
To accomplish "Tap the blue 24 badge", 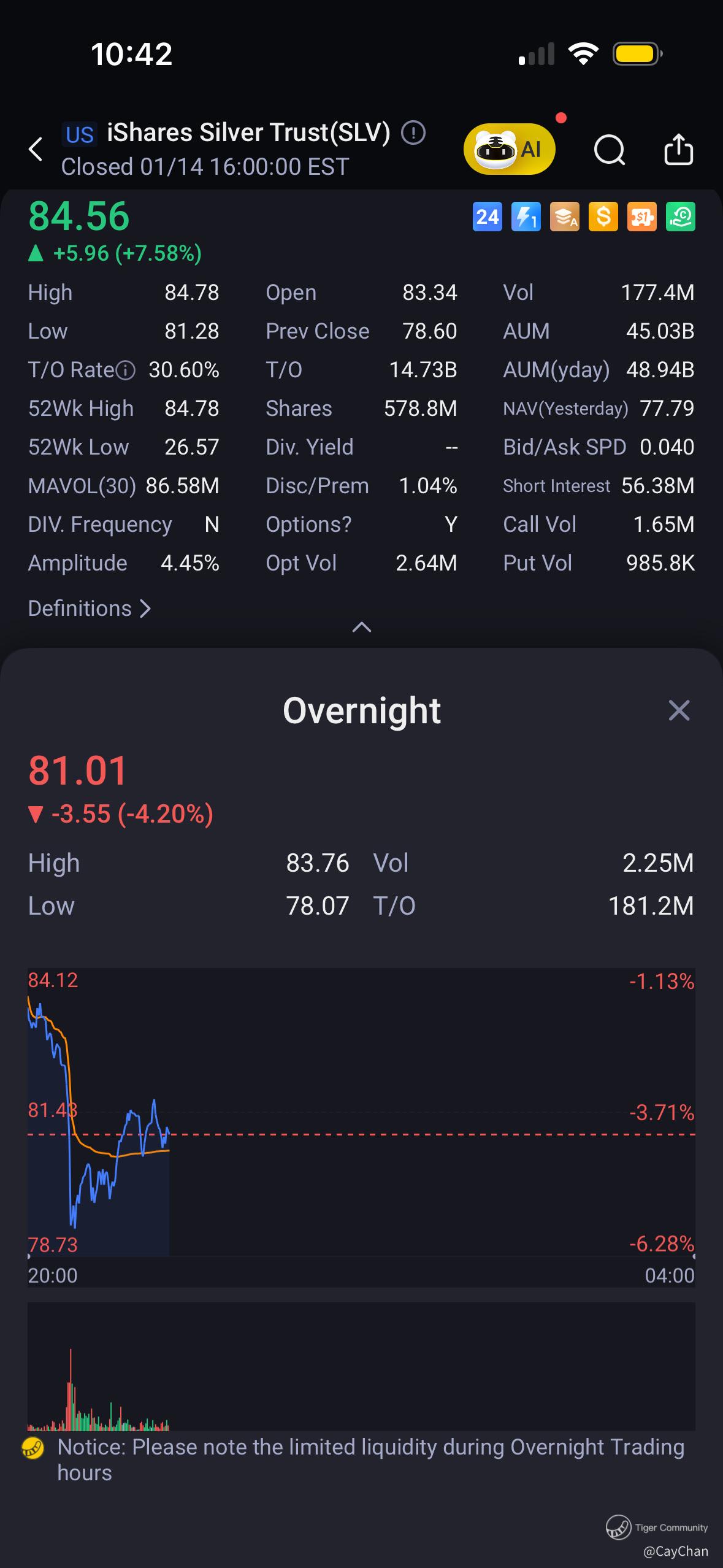I will tap(488, 217).
